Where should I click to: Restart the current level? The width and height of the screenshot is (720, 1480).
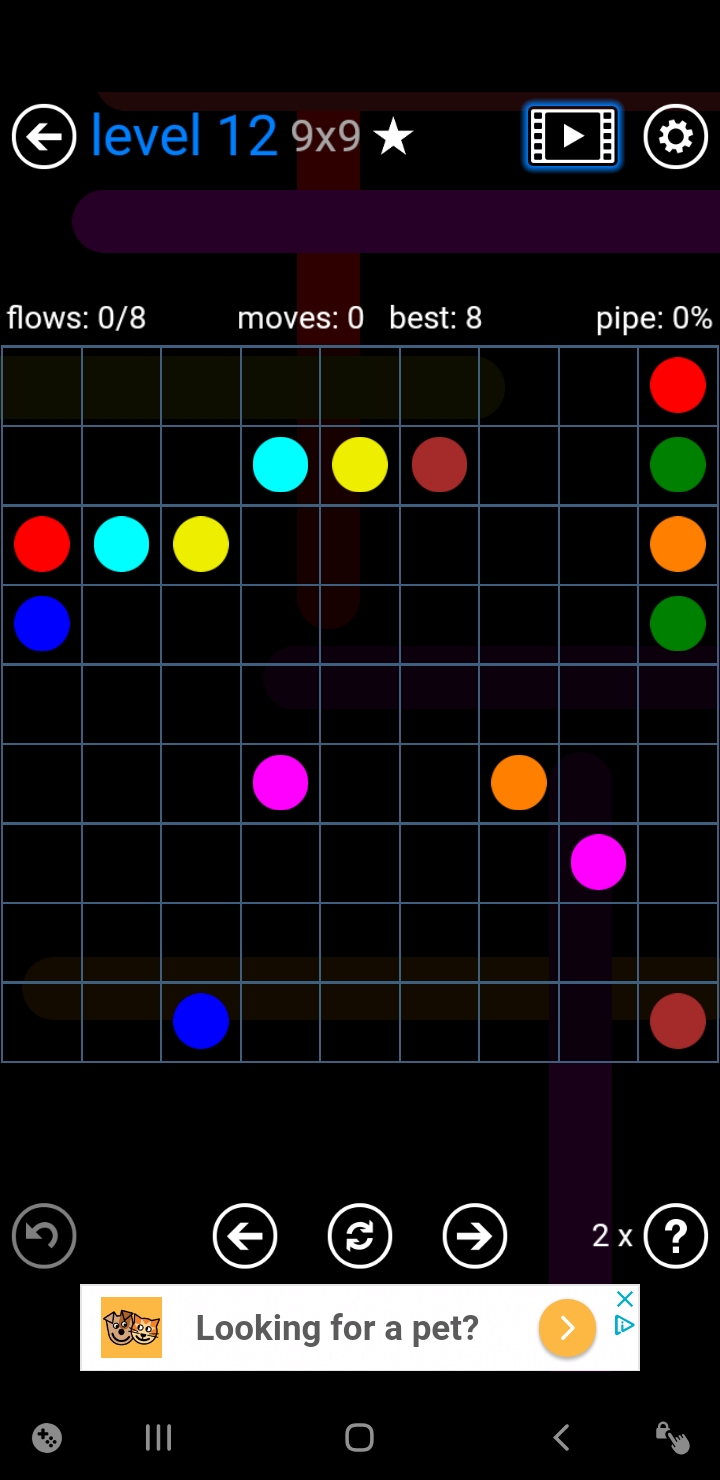360,1236
